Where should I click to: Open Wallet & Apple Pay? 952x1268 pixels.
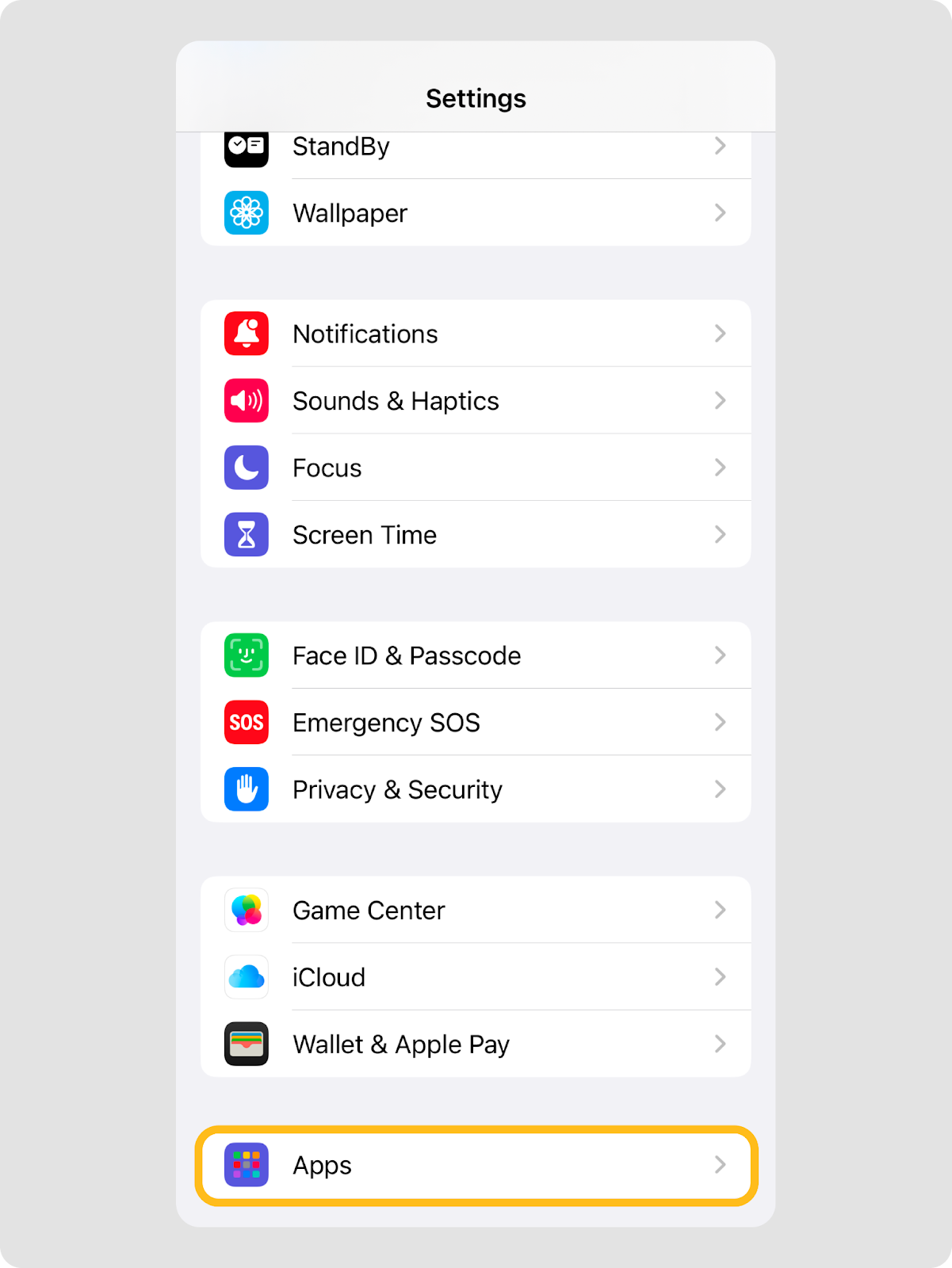tap(476, 1044)
